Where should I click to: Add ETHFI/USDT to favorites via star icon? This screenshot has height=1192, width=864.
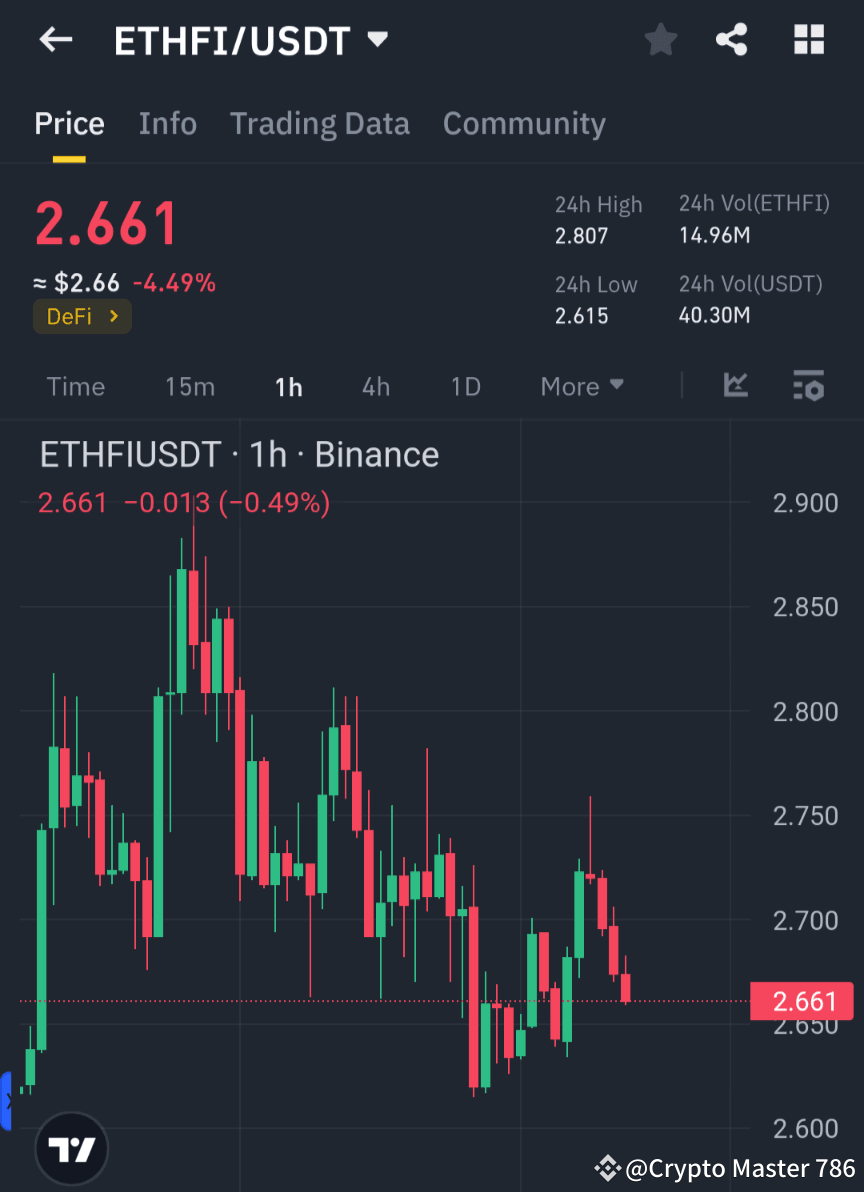point(660,40)
